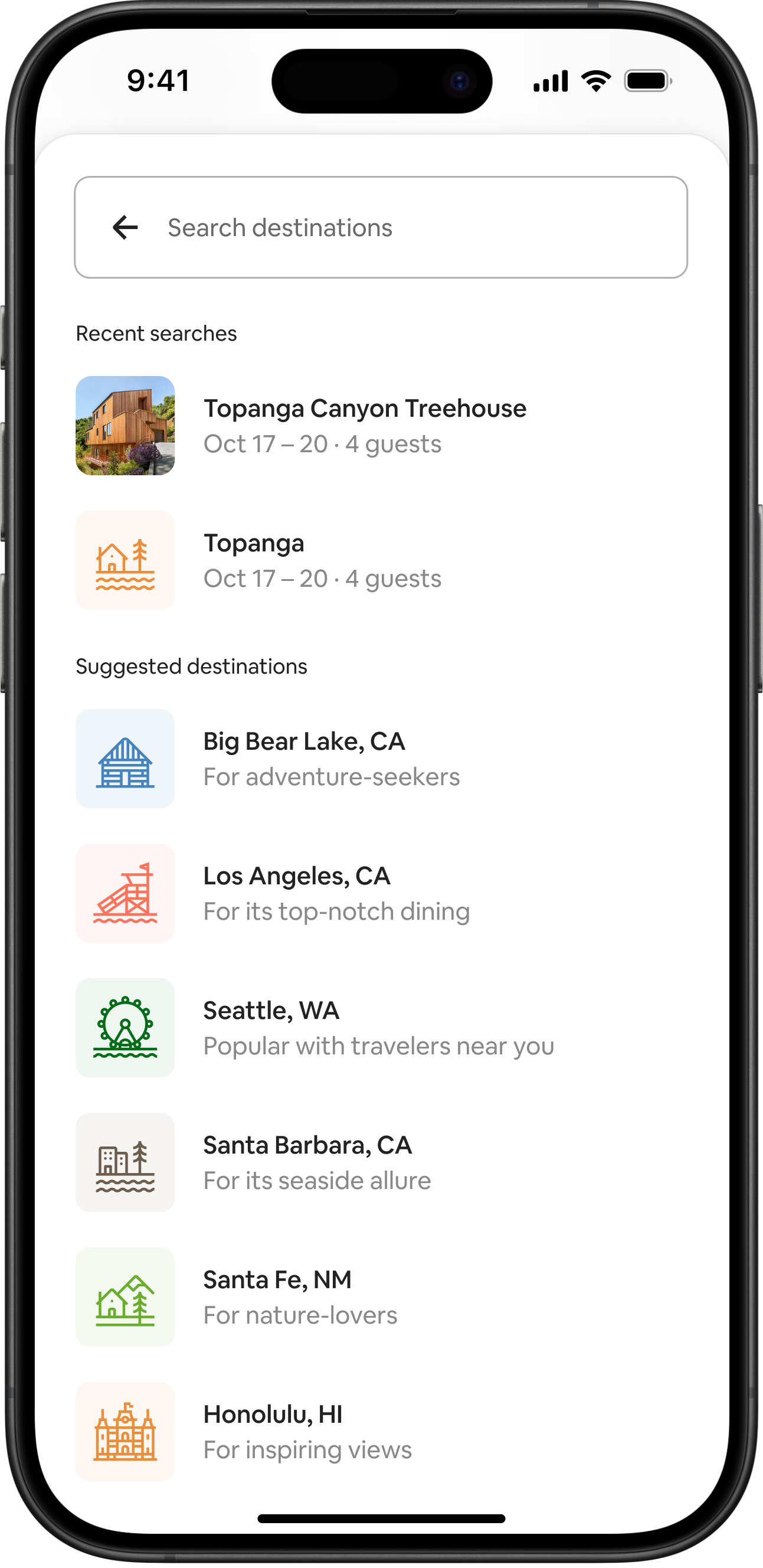Open recent search Topanga Canyon Treehouse

364,426
